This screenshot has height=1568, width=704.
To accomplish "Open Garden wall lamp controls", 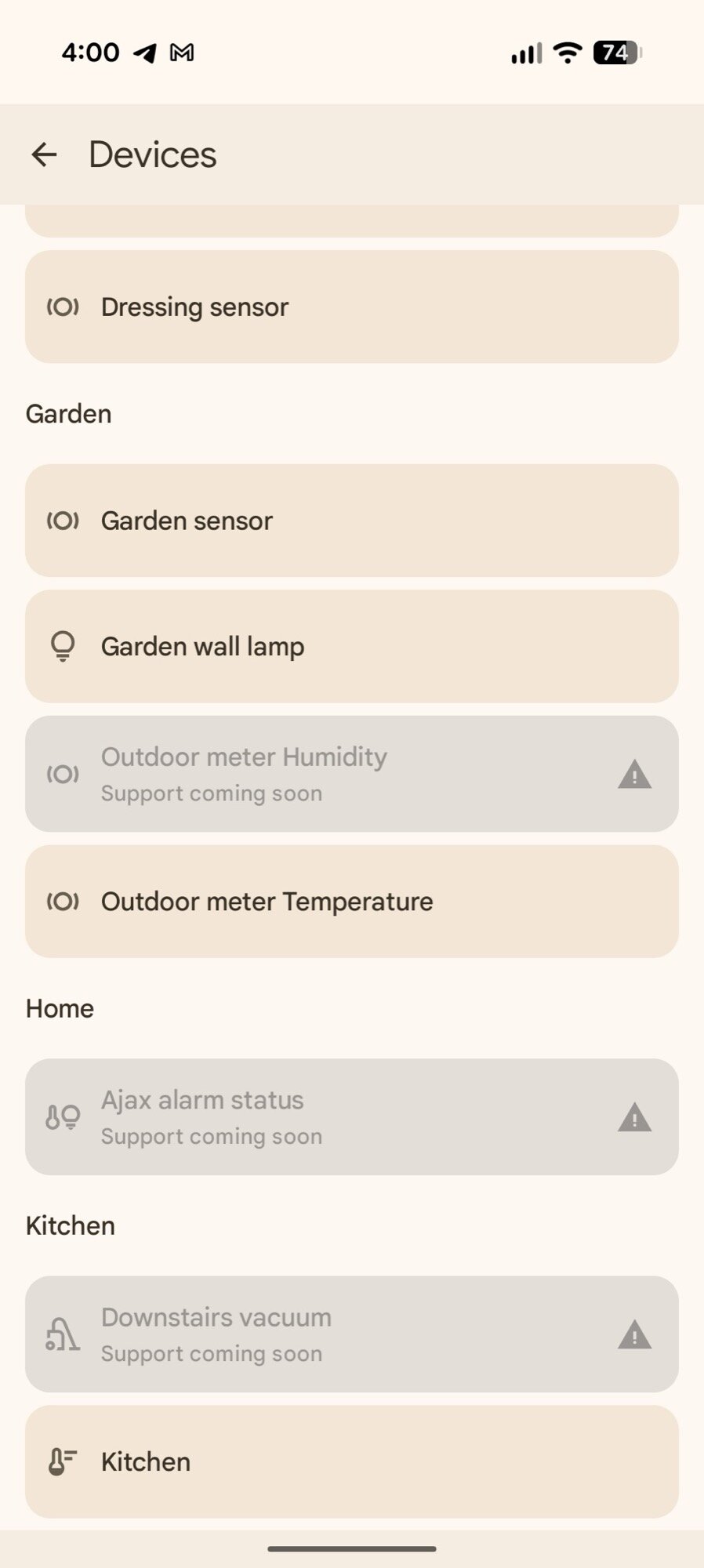I will 351,647.
